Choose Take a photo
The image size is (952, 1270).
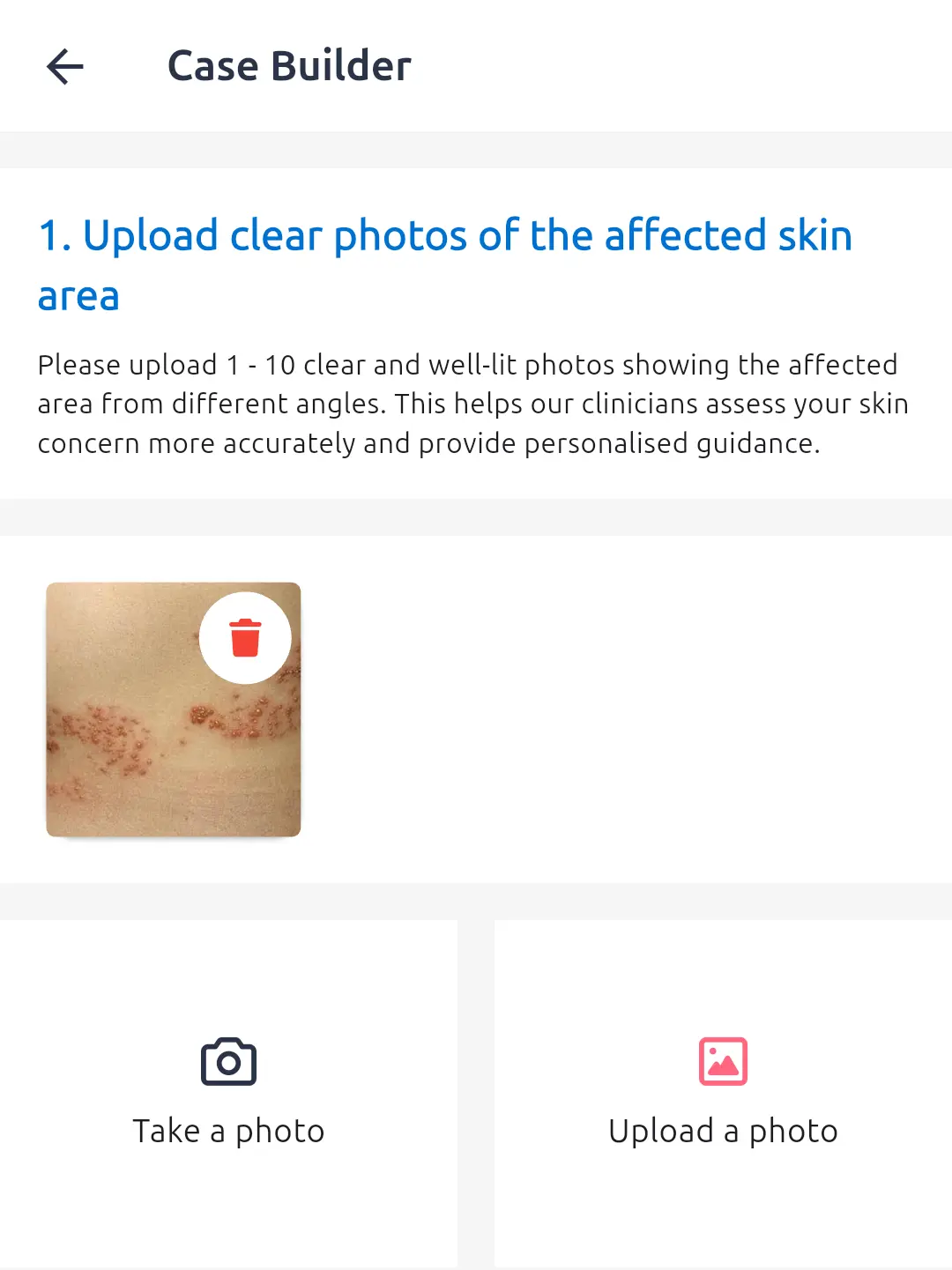pos(228,1093)
